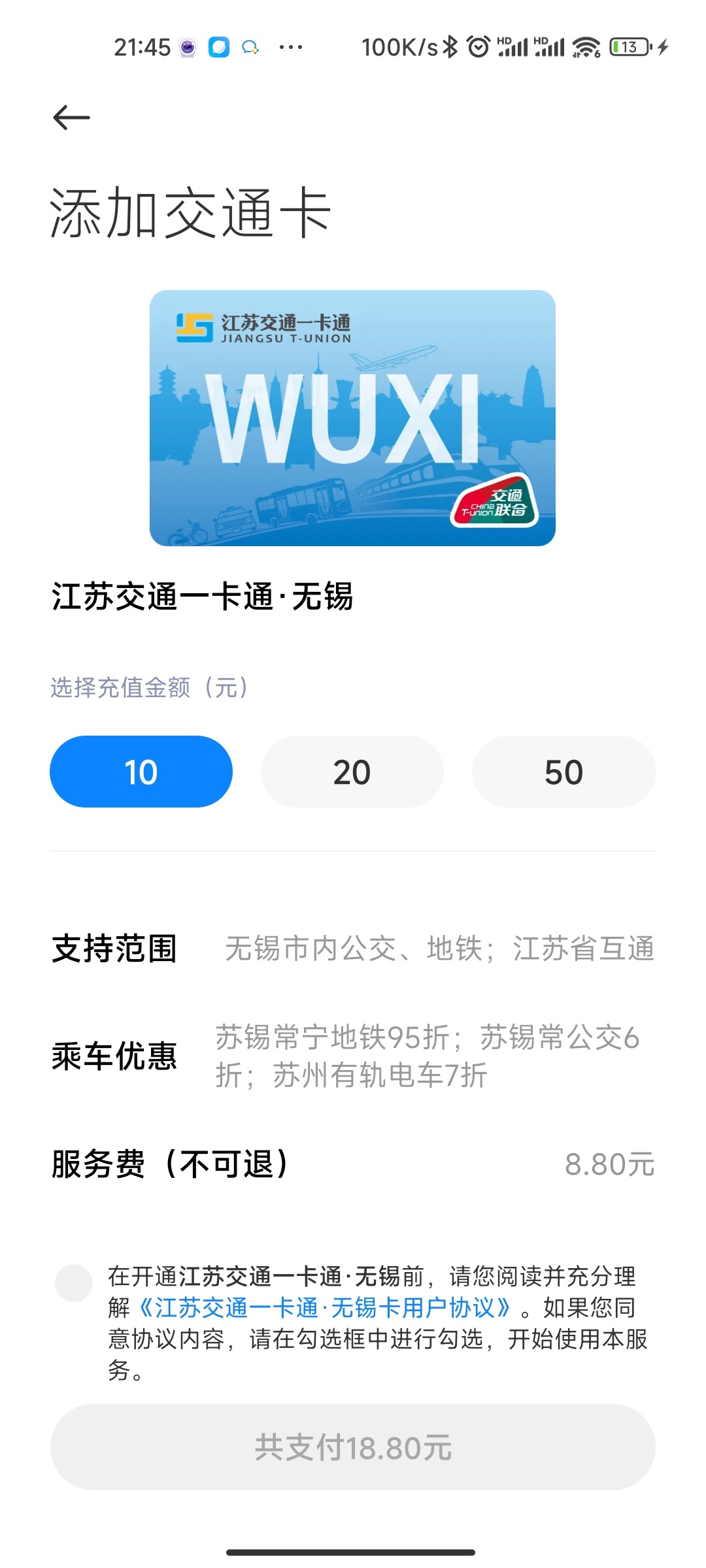Check the user agreement consent box
This screenshot has height=1568, width=706.
[74, 1282]
